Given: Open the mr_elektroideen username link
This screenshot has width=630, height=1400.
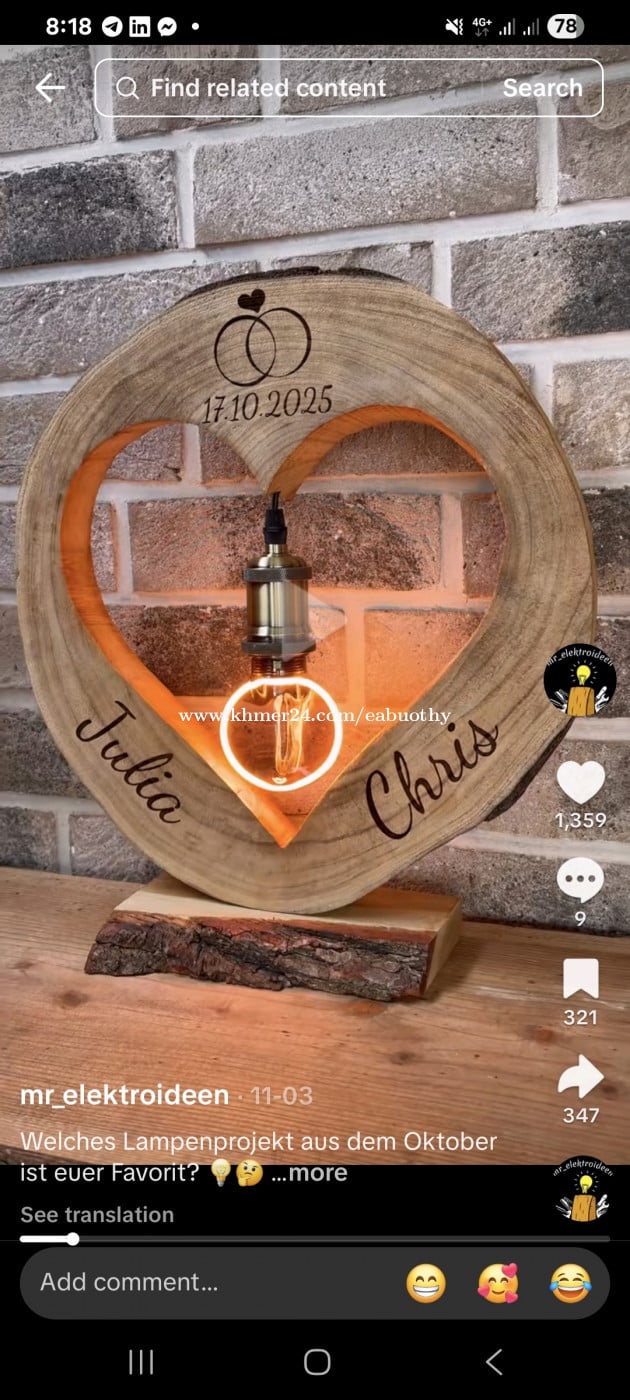Looking at the screenshot, I should tap(124, 1095).
